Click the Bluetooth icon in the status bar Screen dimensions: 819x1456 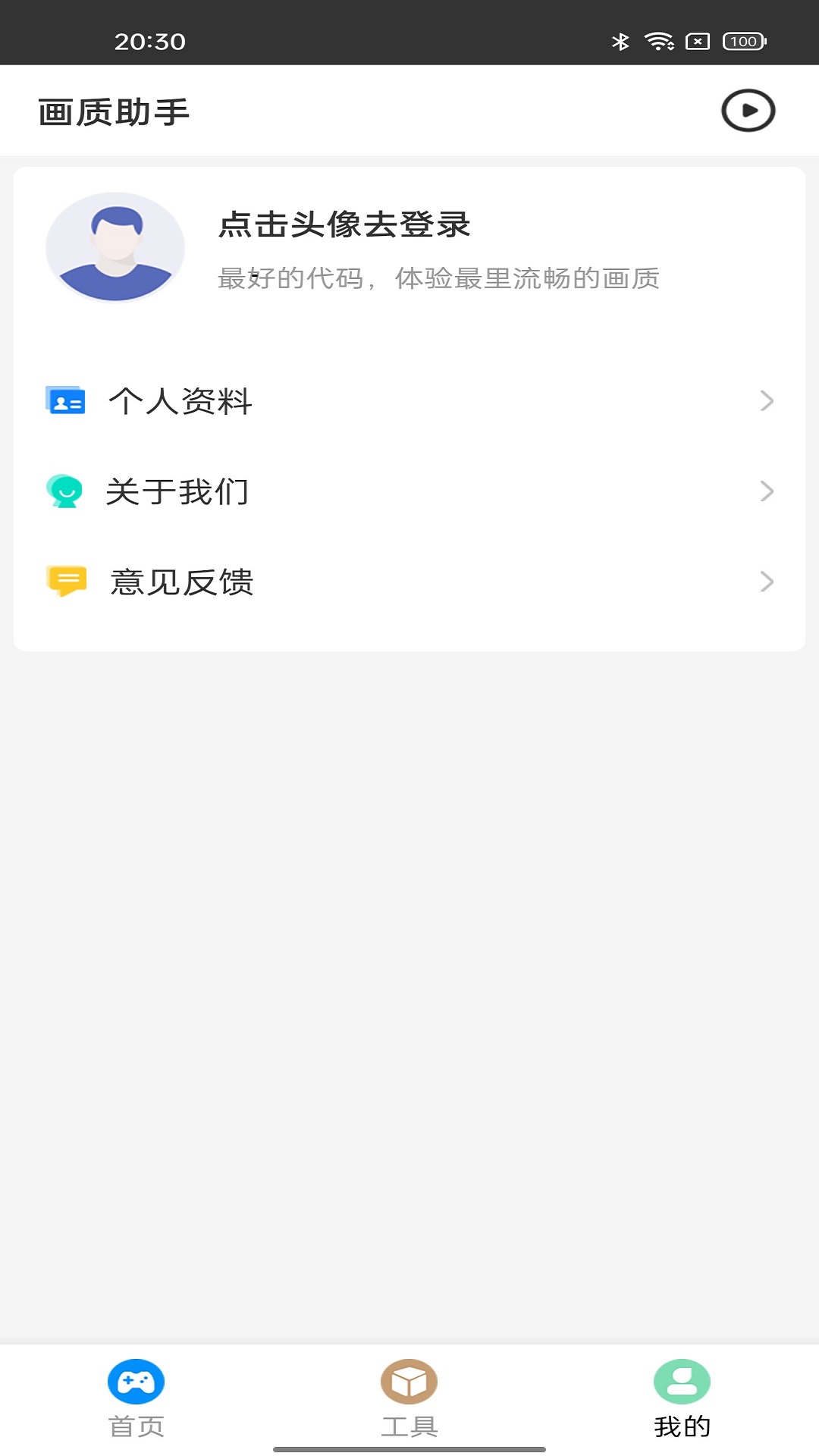point(620,42)
